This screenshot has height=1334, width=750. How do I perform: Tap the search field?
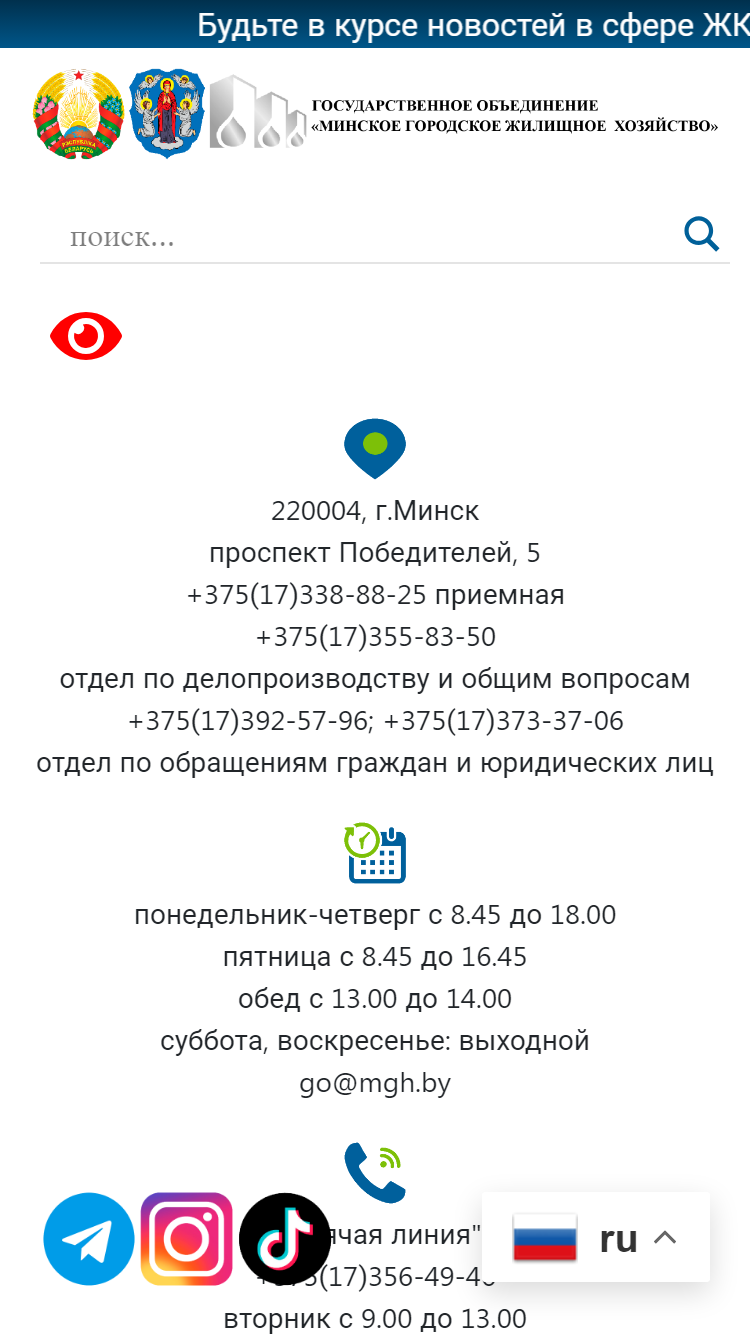pos(360,238)
